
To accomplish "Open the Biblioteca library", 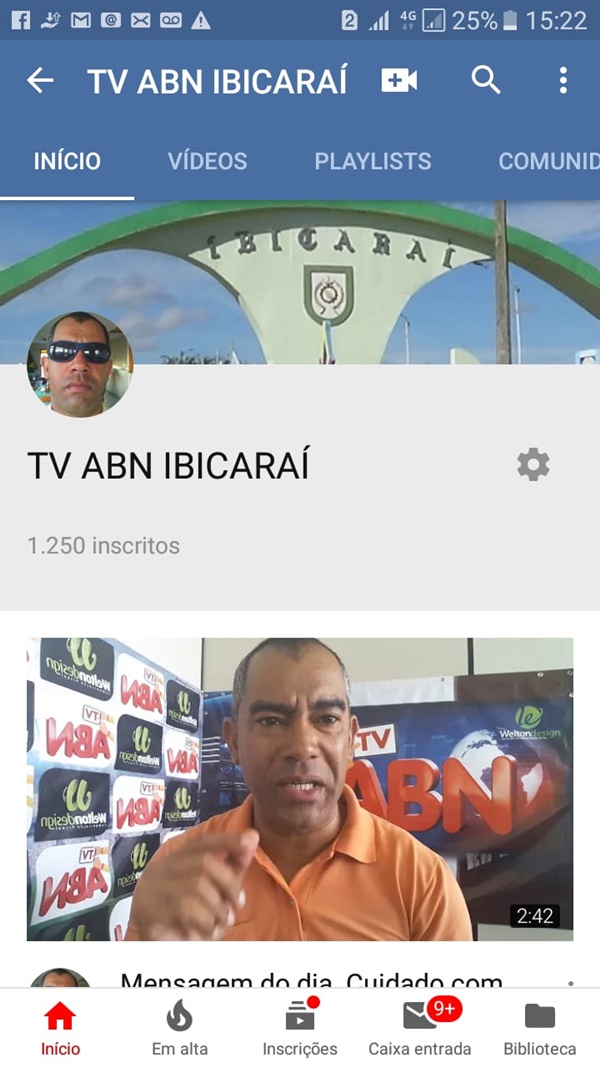I will tap(540, 1029).
